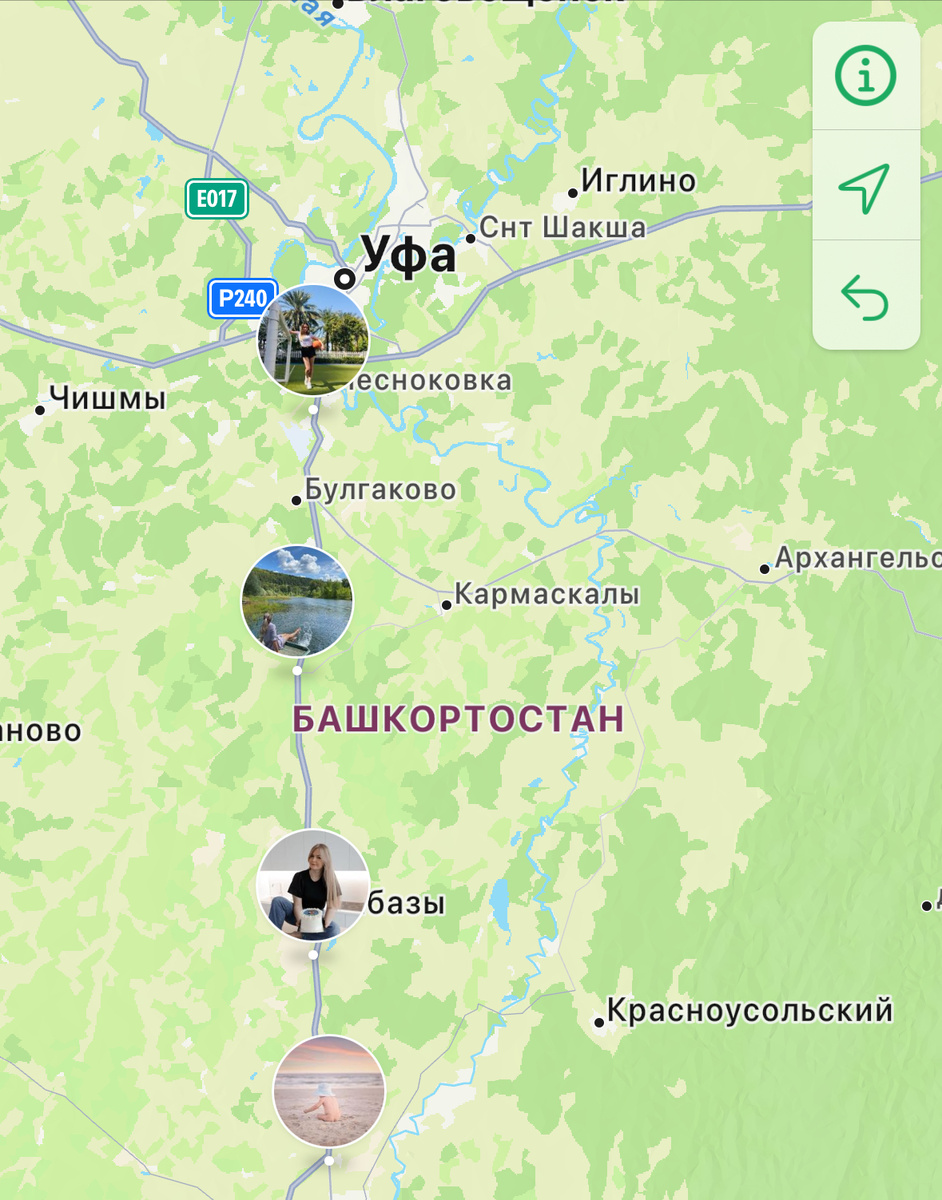Viewport: 942px width, 1200px height.
Task: Select the Красноусольский place label
Action: point(751,1010)
